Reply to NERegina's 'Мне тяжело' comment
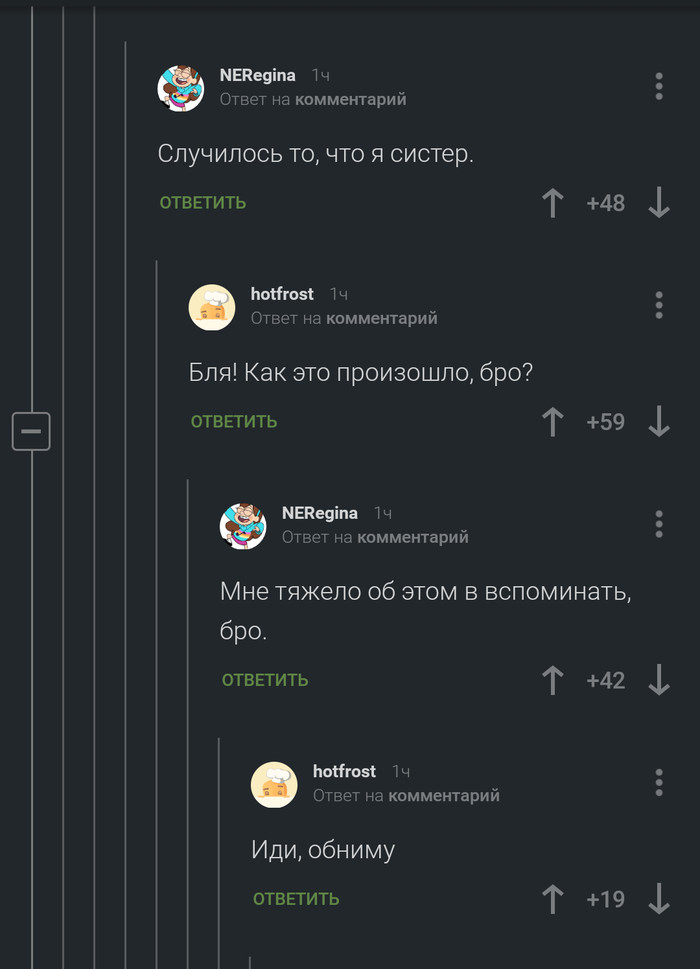The width and height of the screenshot is (700, 969). [x=265, y=681]
